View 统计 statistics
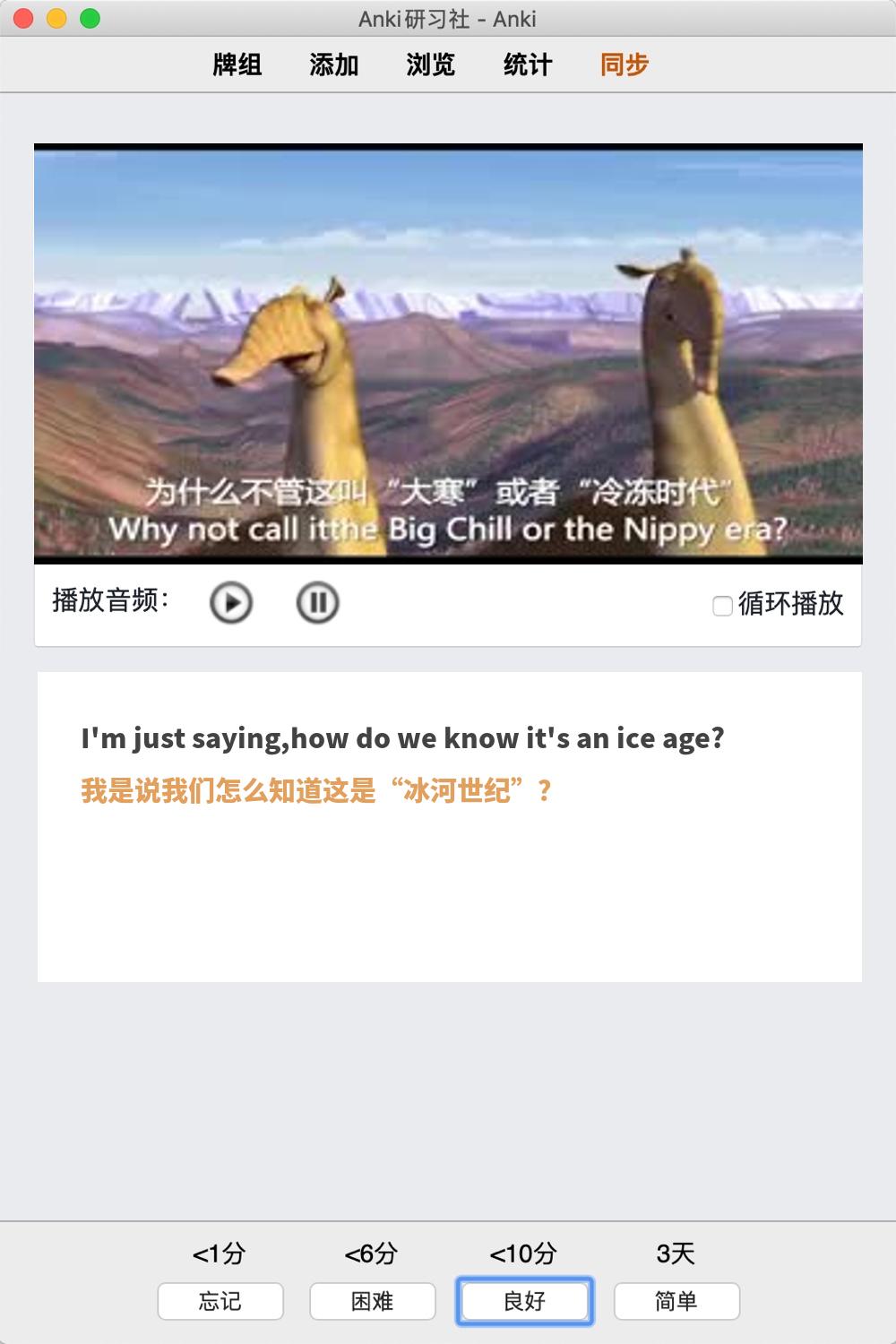Image resolution: width=896 pixels, height=1344 pixels. [528, 65]
